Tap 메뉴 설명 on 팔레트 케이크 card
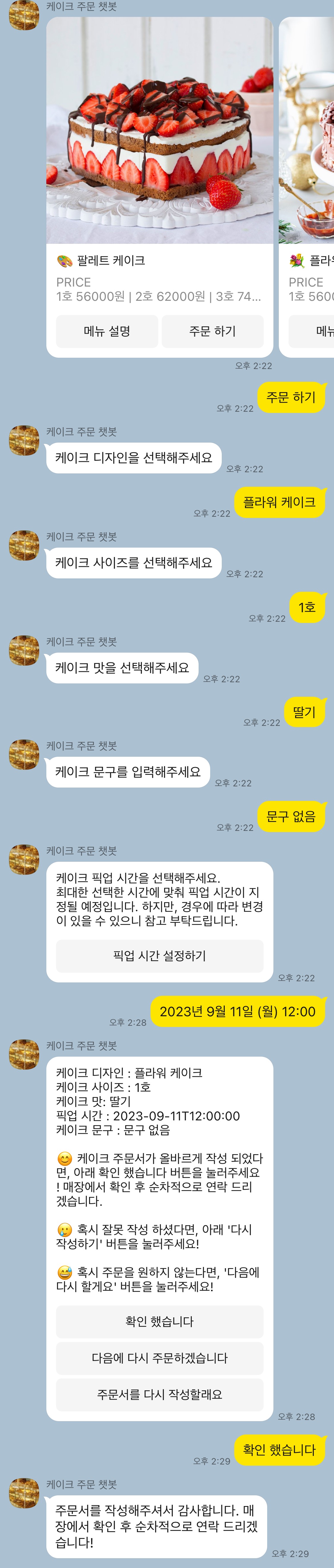Image resolution: width=334 pixels, height=1568 pixels. [x=107, y=331]
